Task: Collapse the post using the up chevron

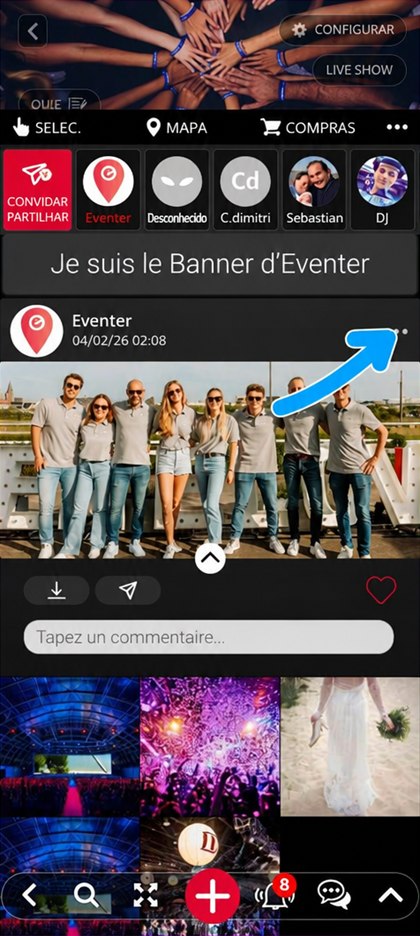Action: 210,559
